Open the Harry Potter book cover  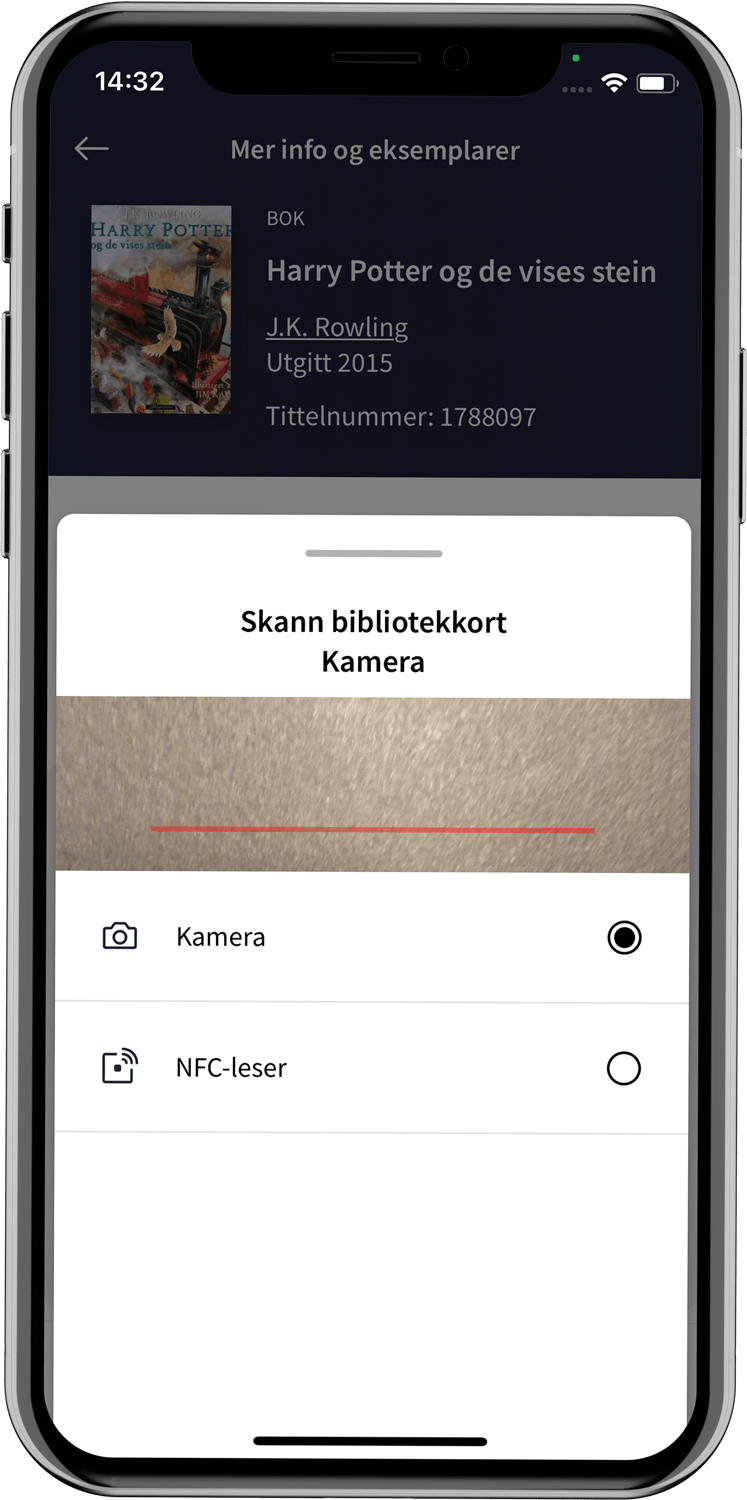161,310
